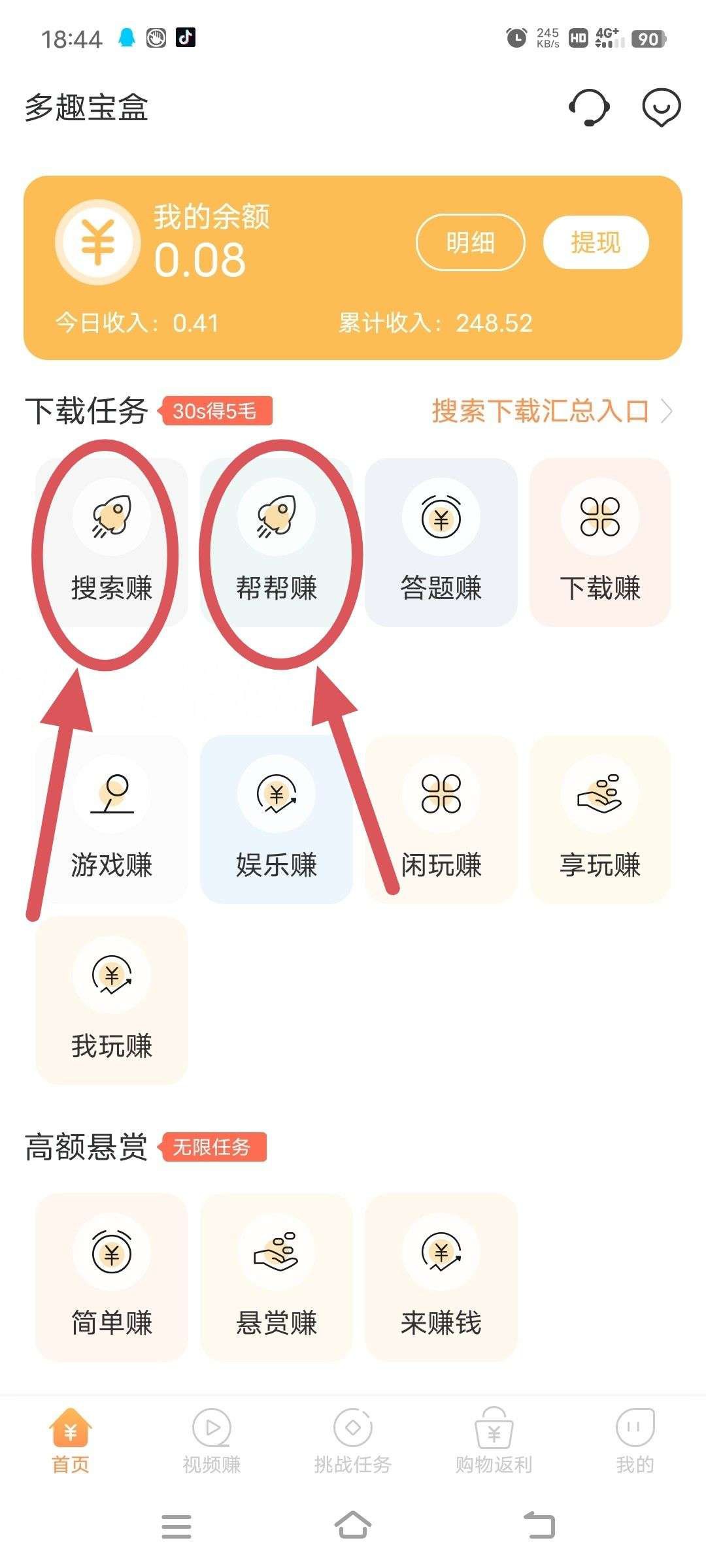
Task: Open the messages smiley bubble icon
Action: pyautogui.click(x=661, y=107)
